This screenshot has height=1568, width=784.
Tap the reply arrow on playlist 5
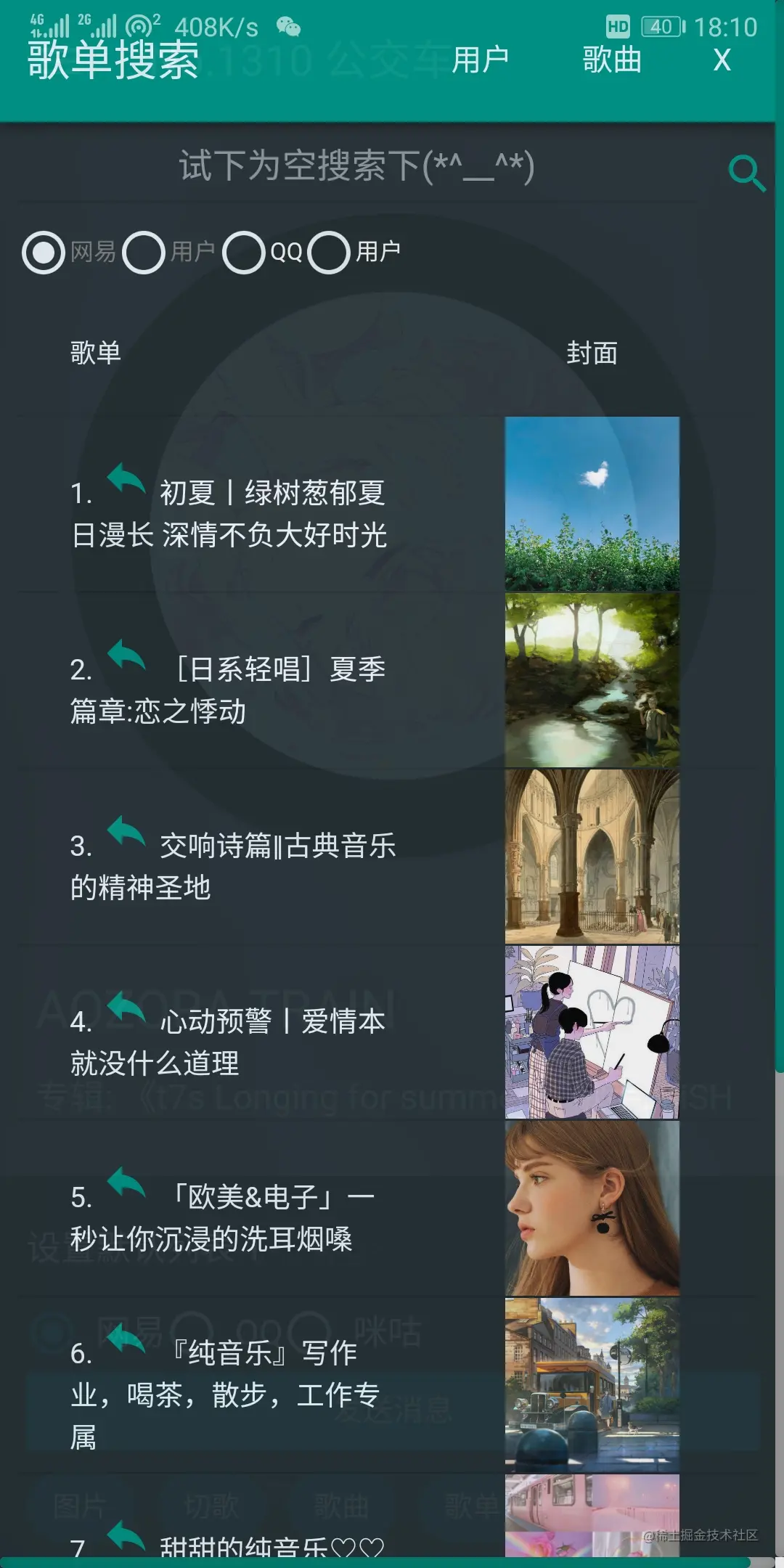point(127,1183)
